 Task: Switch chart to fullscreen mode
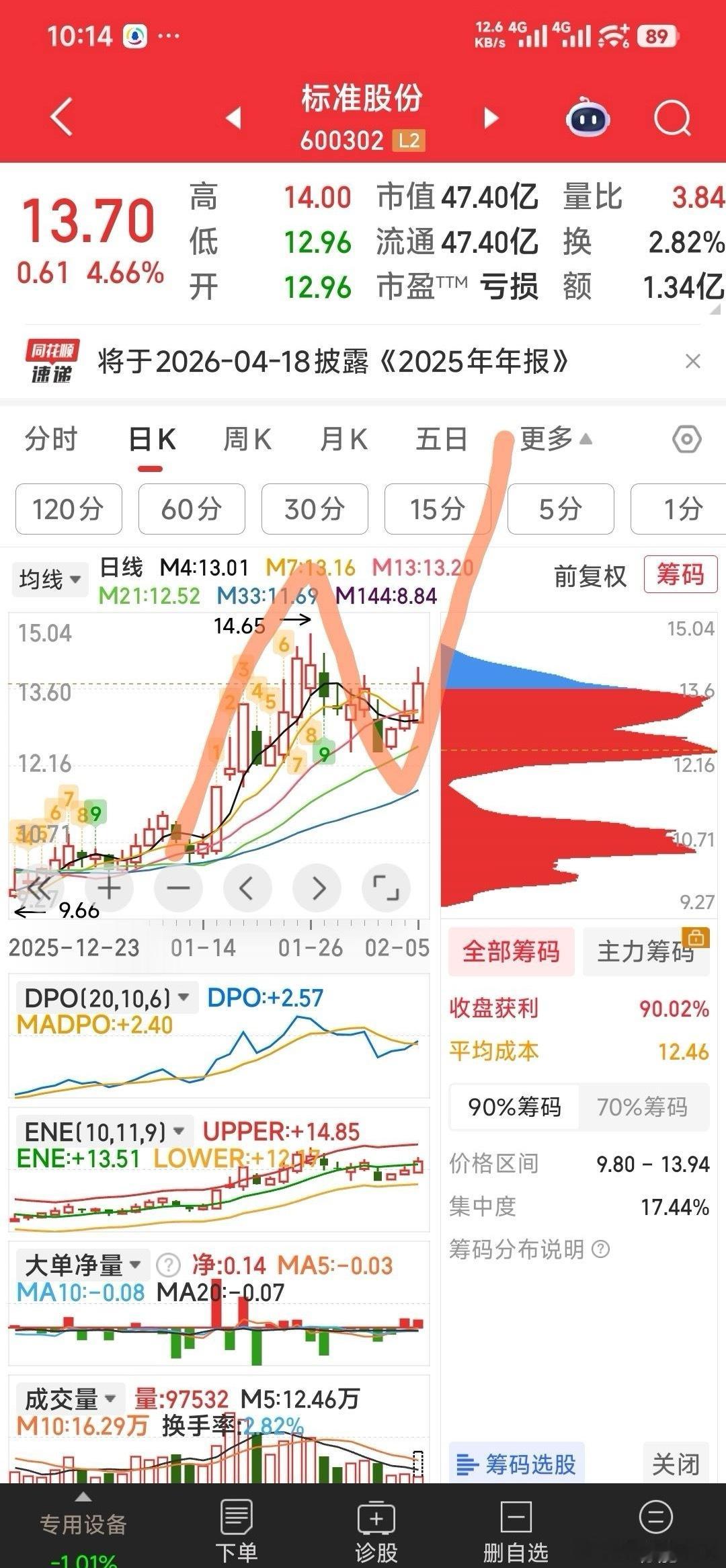click(x=387, y=888)
